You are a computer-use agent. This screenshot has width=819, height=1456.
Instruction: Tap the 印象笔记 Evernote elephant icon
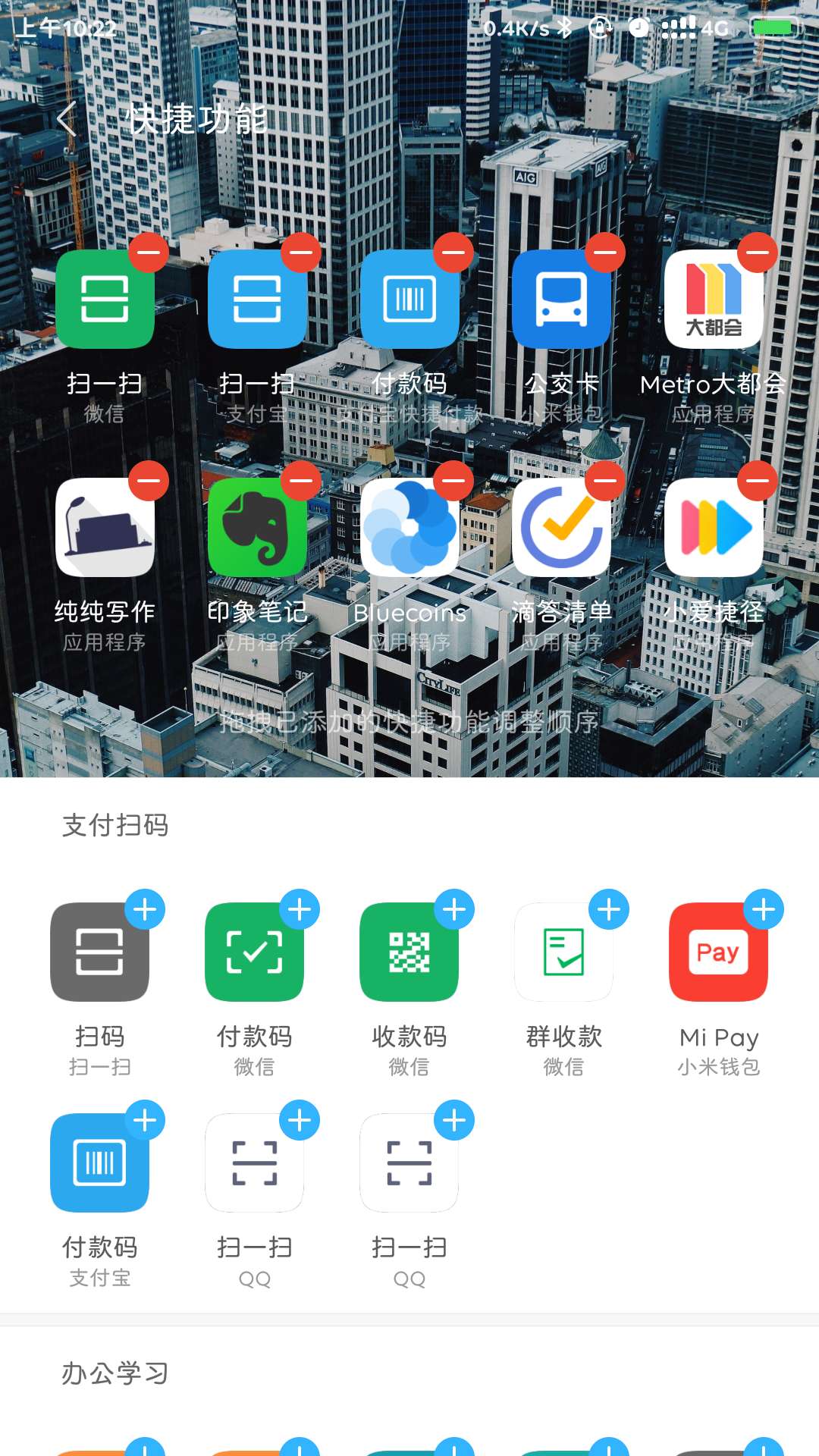coord(259,529)
